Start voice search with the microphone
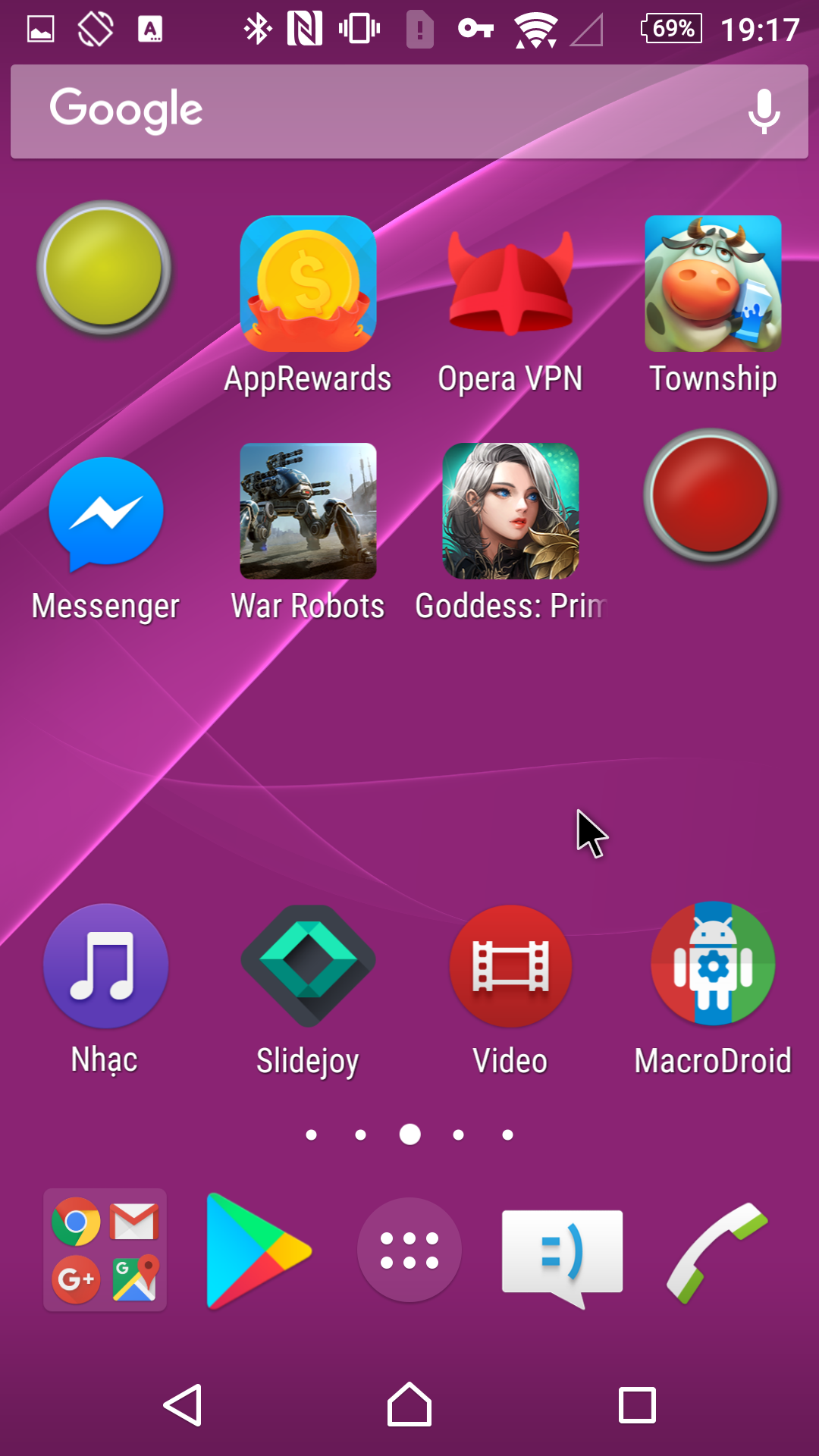This screenshot has height=1456, width=819. (x=764, y=111)
